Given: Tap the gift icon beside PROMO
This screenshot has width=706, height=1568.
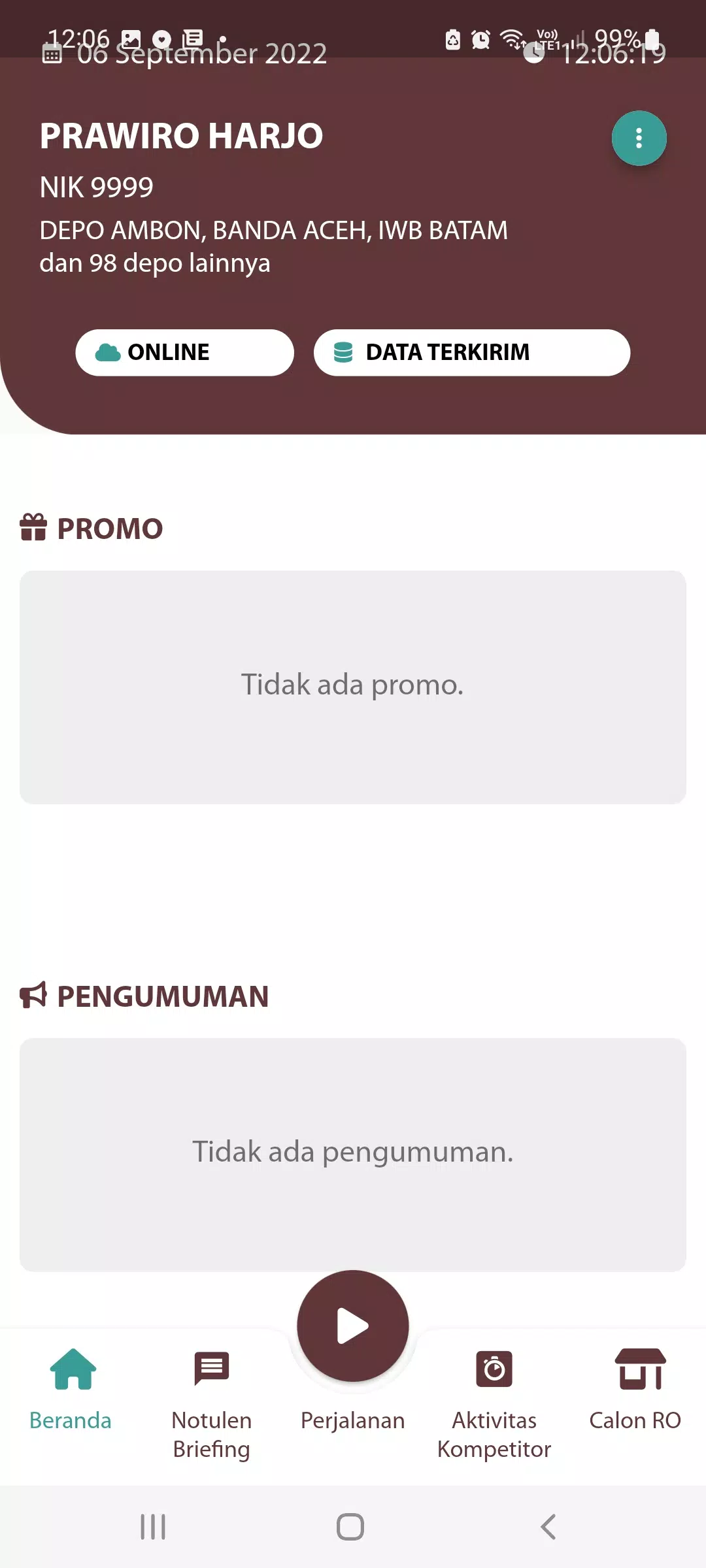Looking at the screenshot, I should (31, 527).
